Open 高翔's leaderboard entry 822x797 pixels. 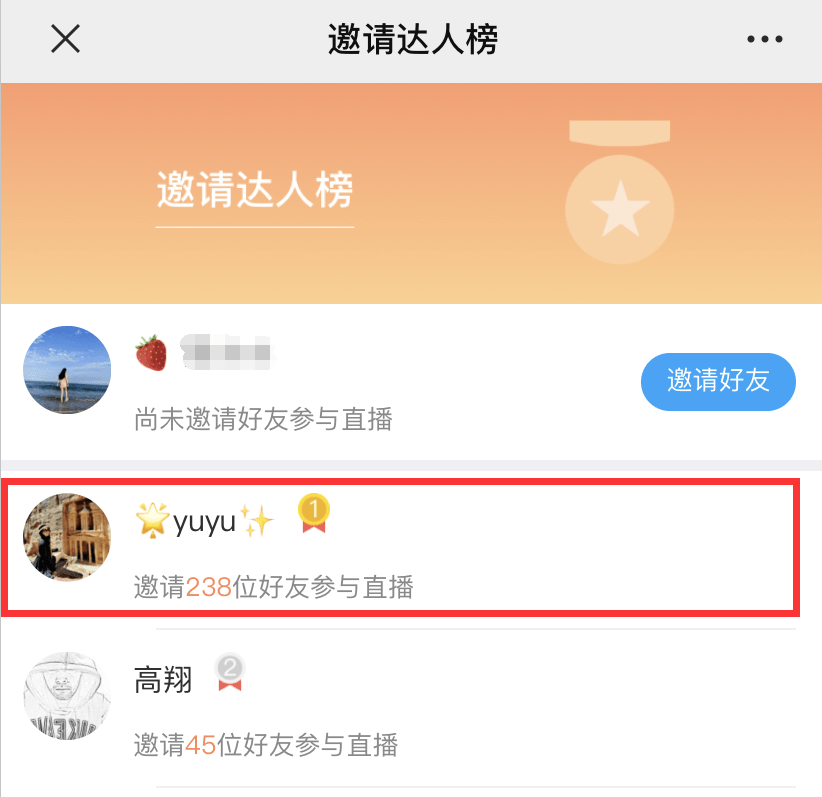(x=400, y=708)
